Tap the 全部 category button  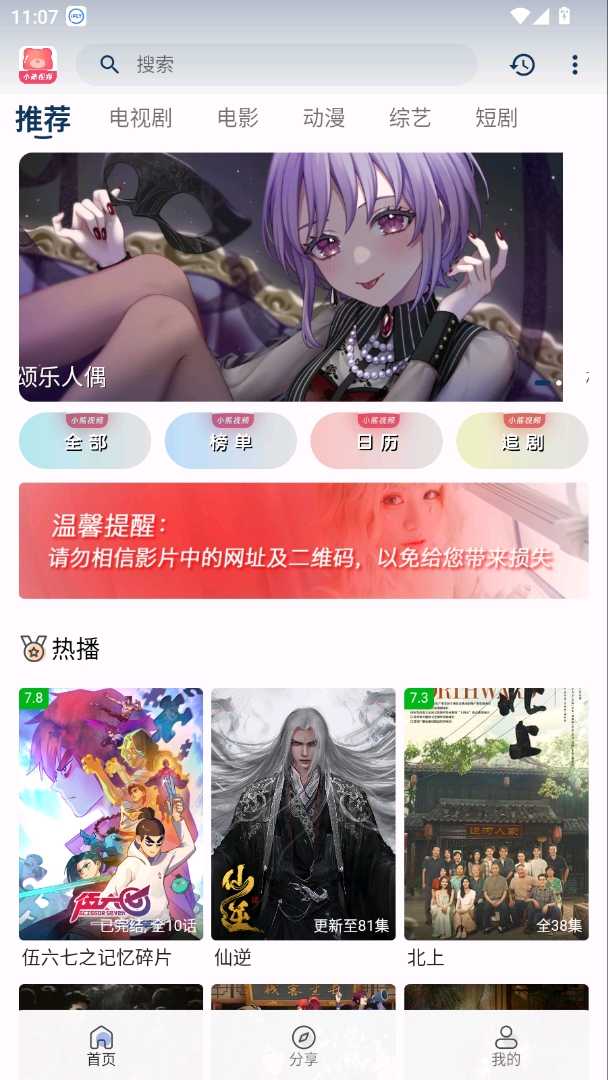(85, 442)
